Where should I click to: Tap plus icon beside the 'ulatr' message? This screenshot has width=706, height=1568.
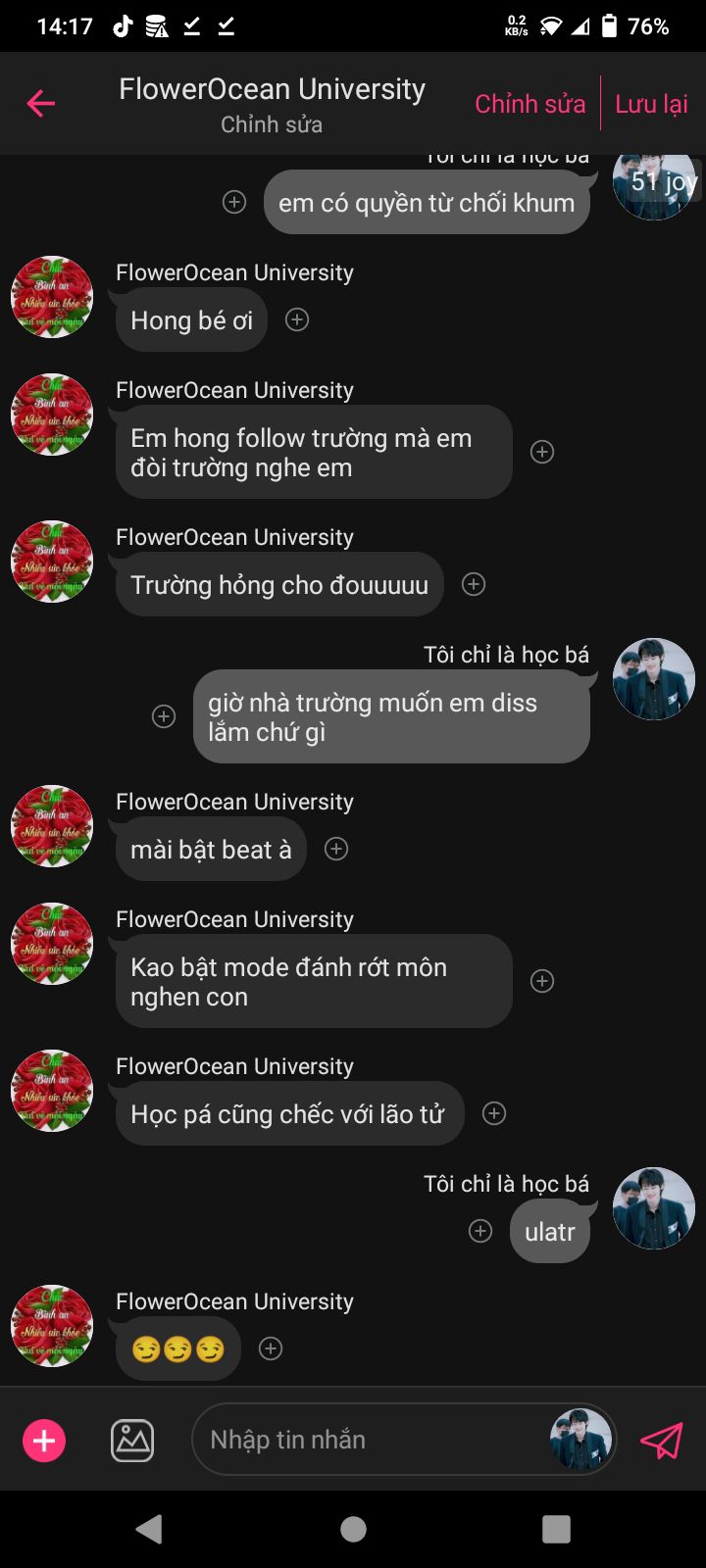click(x=480, y=1231)
